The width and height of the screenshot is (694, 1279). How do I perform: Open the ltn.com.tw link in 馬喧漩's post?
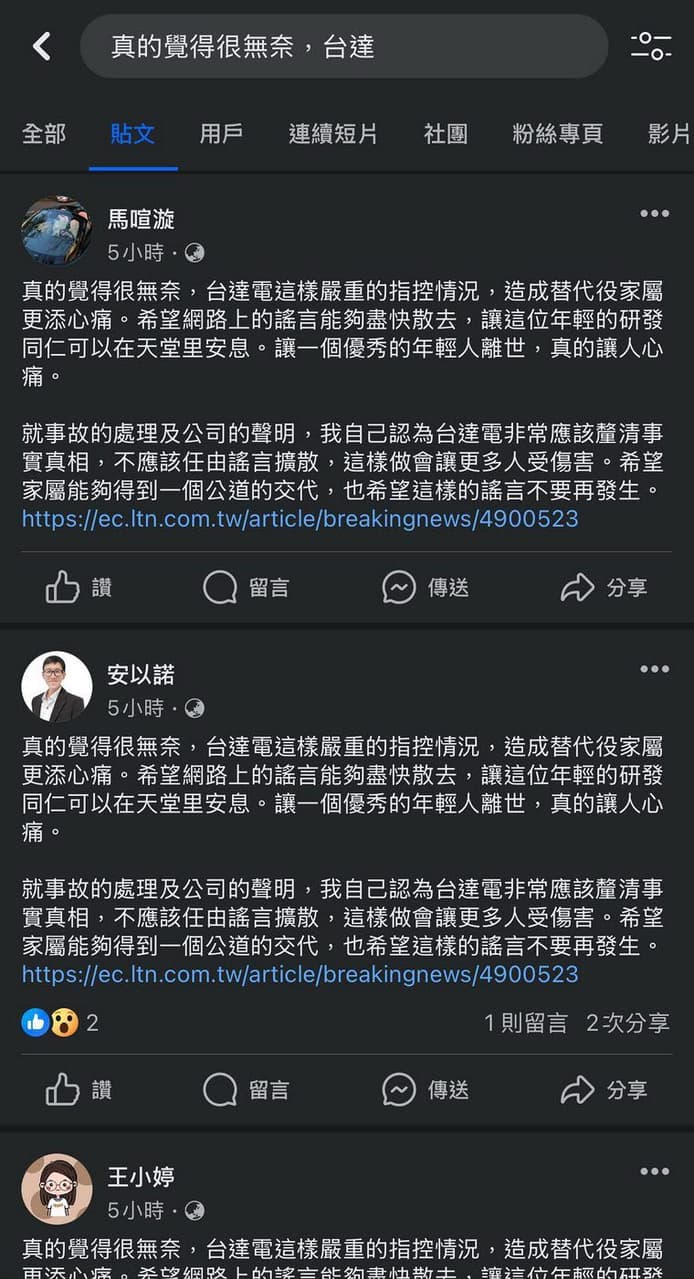(300, 519)
